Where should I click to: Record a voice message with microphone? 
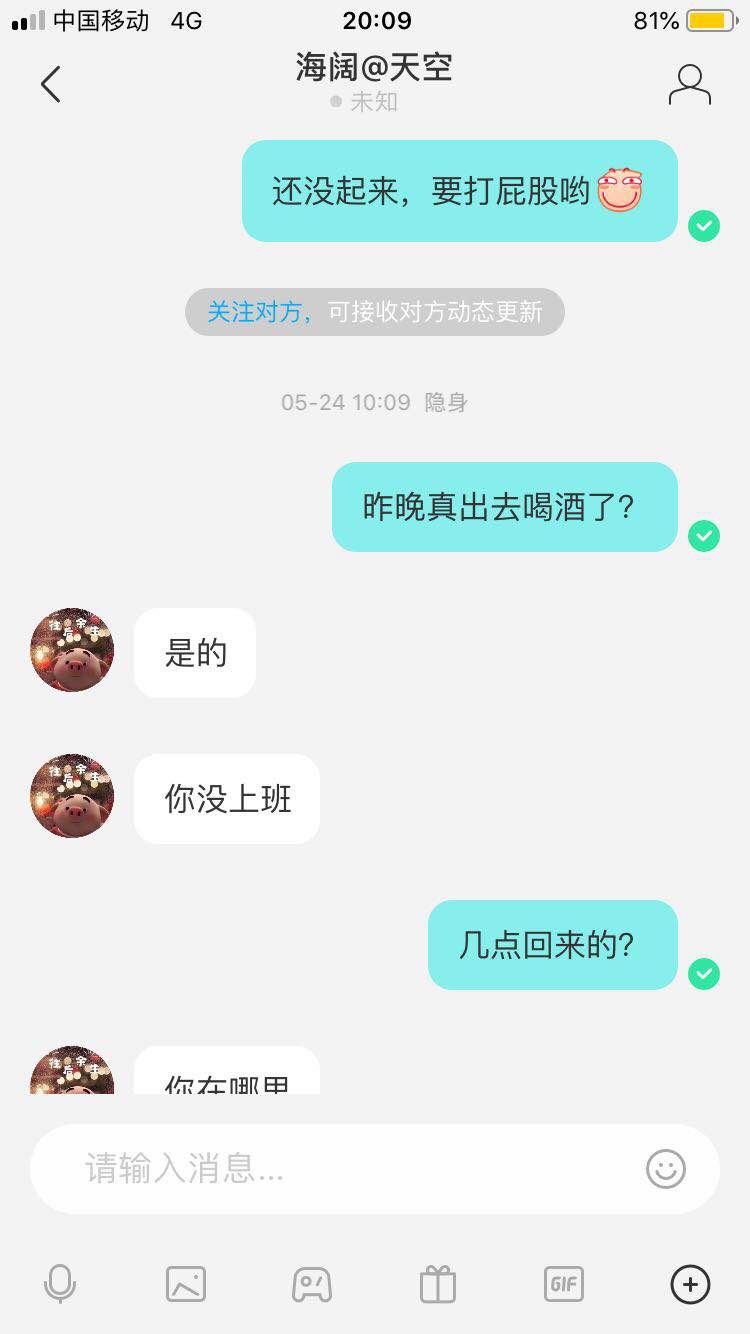(x=60, y=1284)
